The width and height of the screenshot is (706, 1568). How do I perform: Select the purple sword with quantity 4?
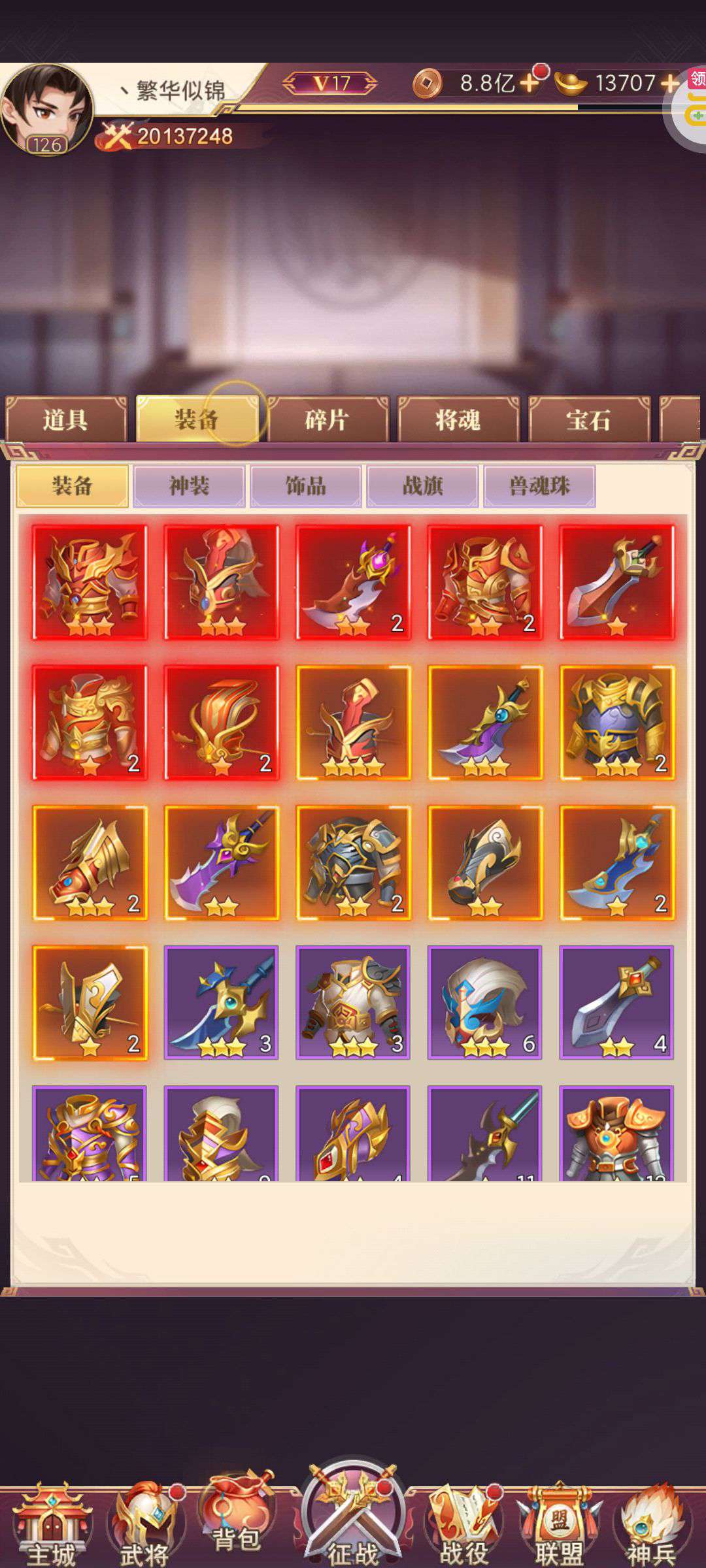coord(616,1002)
